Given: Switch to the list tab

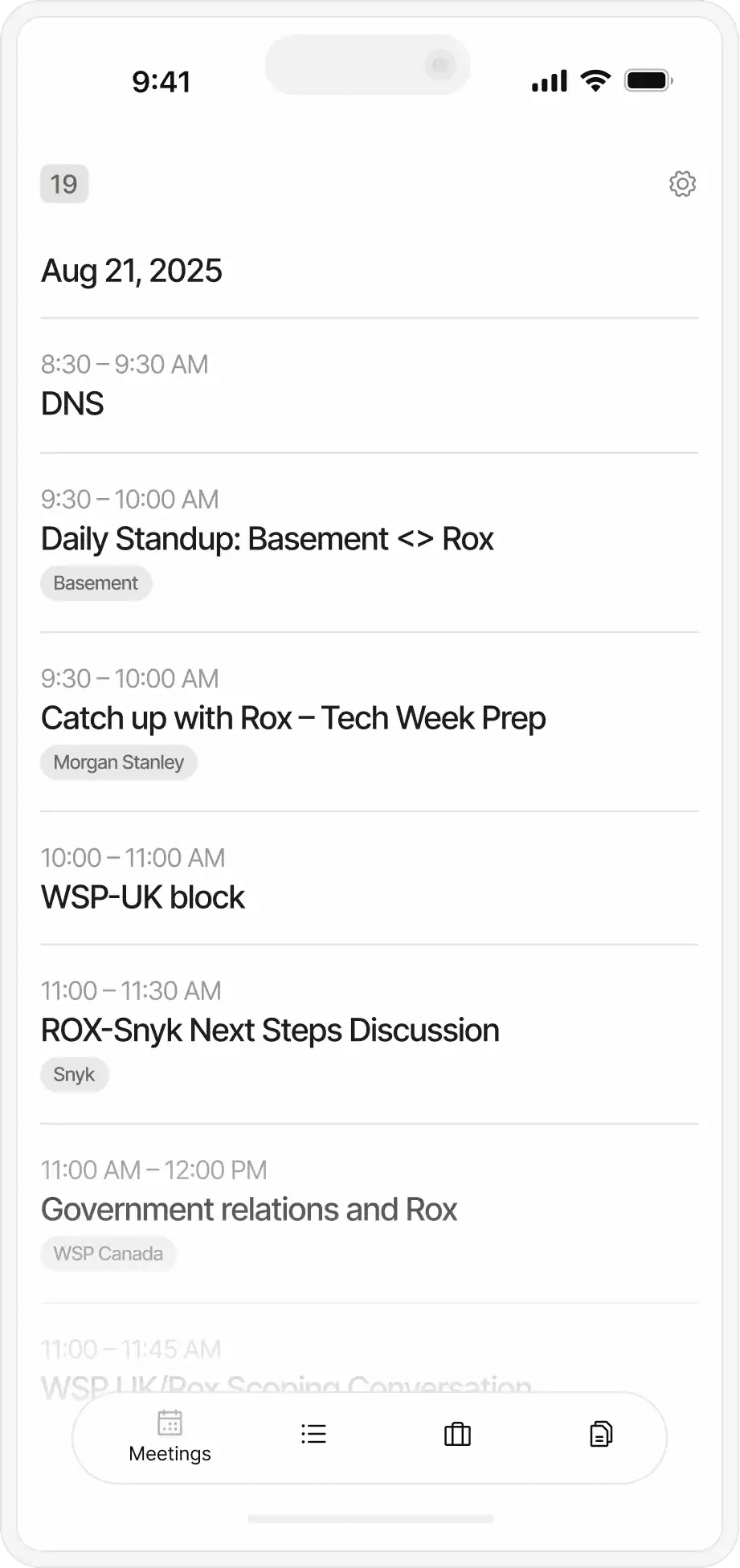Looking at the screenshot, I should tap(313, 1435).
